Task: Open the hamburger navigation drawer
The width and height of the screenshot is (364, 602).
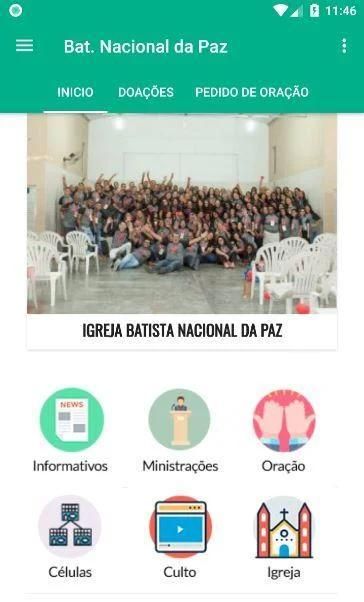Action: pyautogui.click(x=24, y=46)
